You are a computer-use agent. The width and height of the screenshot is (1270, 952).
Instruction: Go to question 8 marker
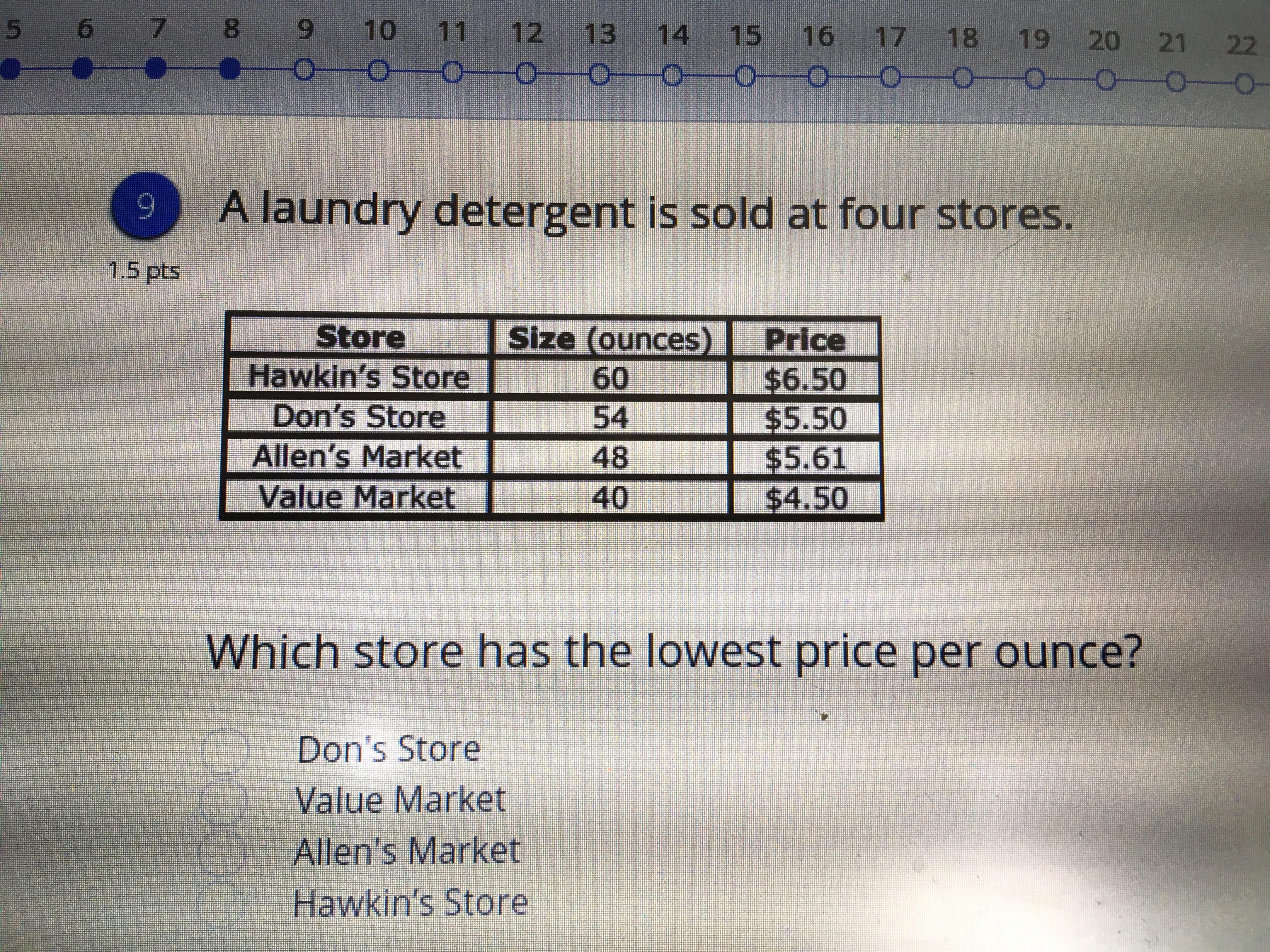(230, 70)
